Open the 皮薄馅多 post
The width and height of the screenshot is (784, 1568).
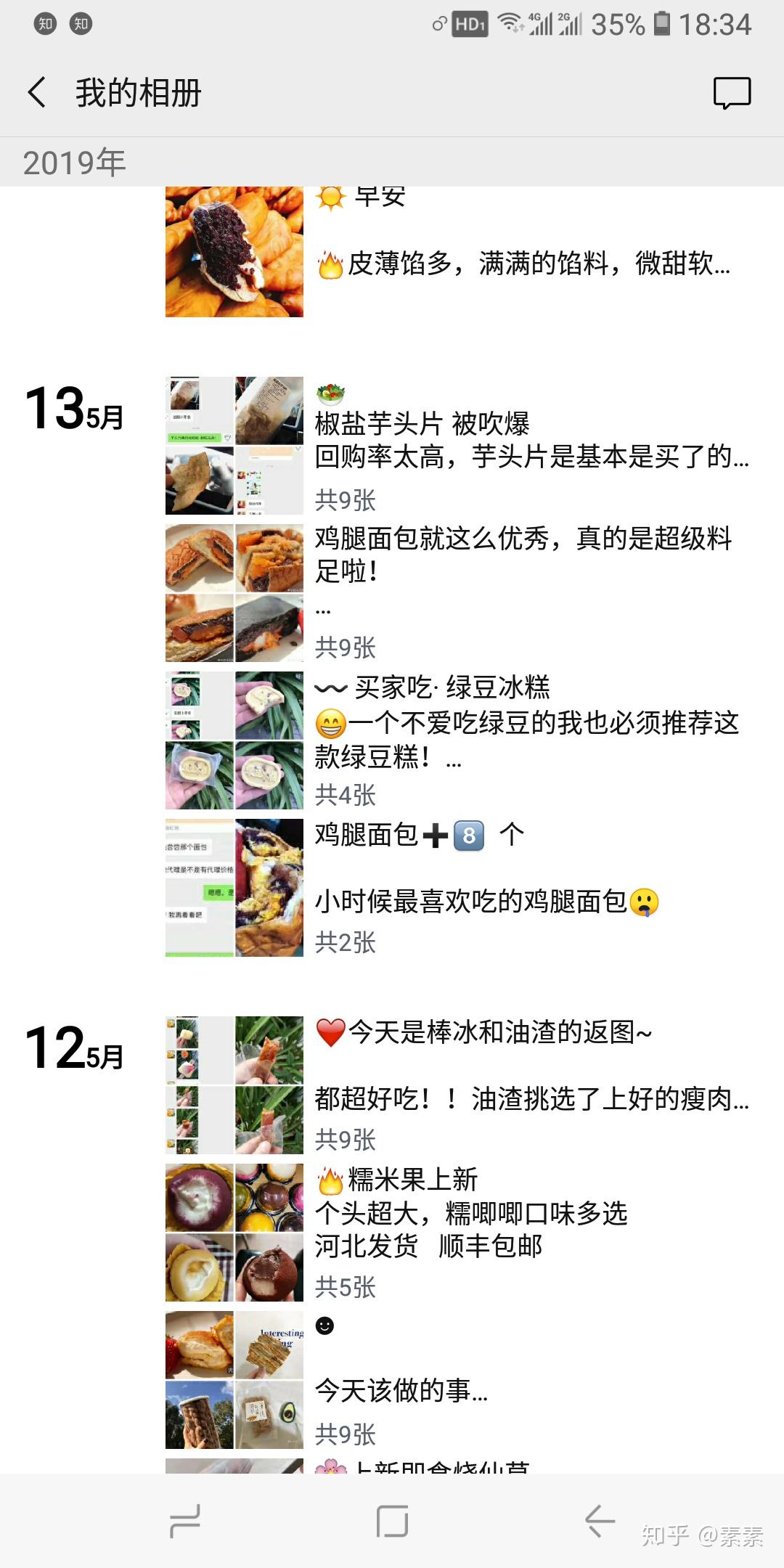click(523, 264)
